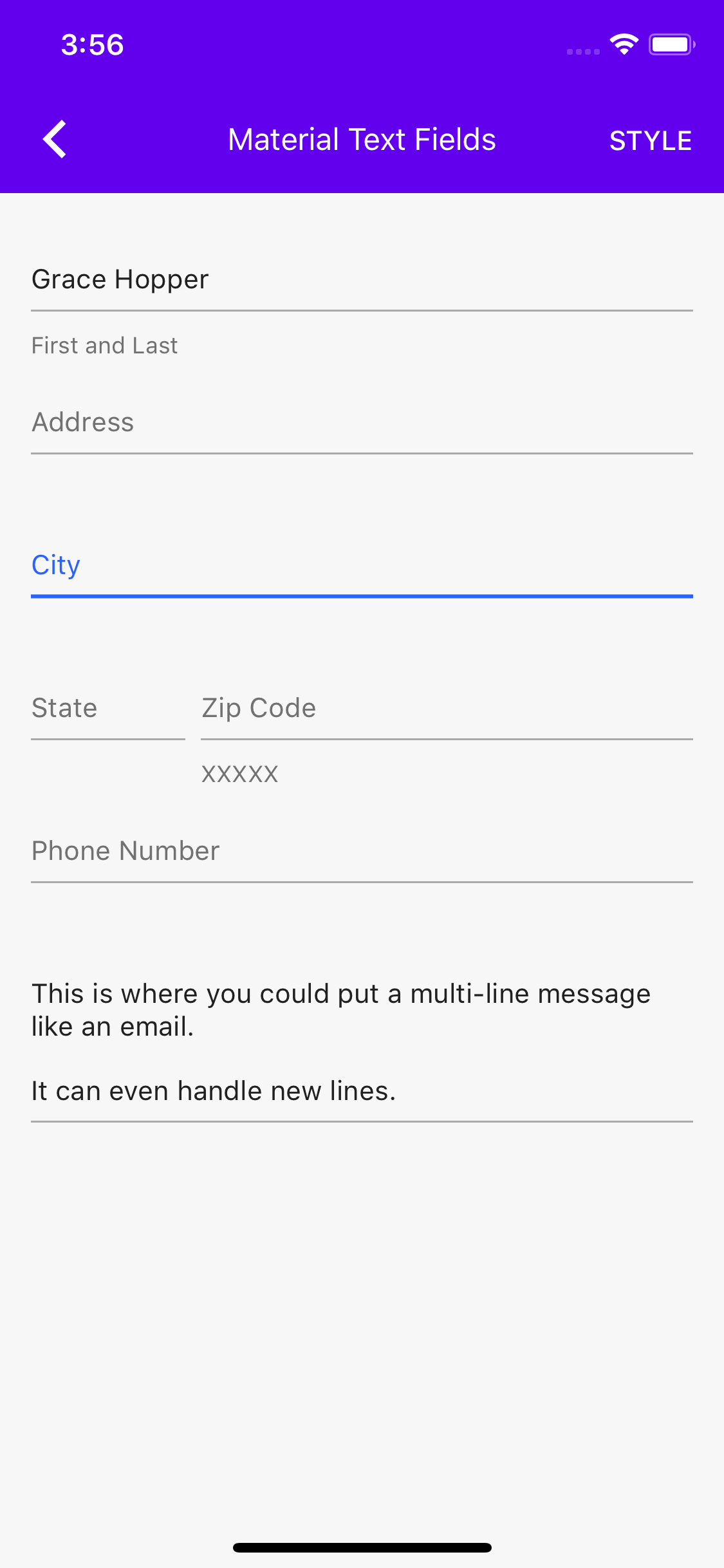724x1568 pixels.
Task: Focus the Address text field
Action: click(360, 423)
